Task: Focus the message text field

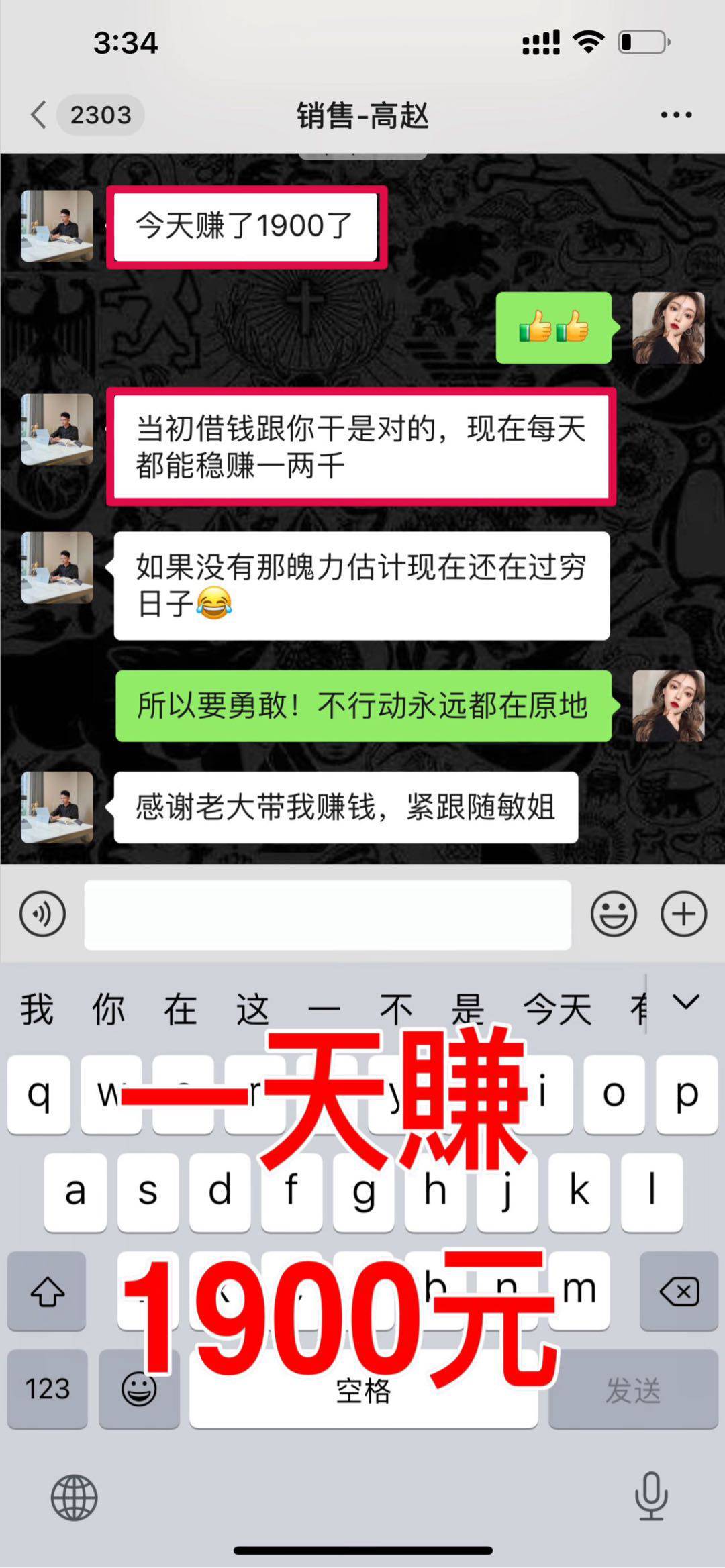Action: (328, 915)
